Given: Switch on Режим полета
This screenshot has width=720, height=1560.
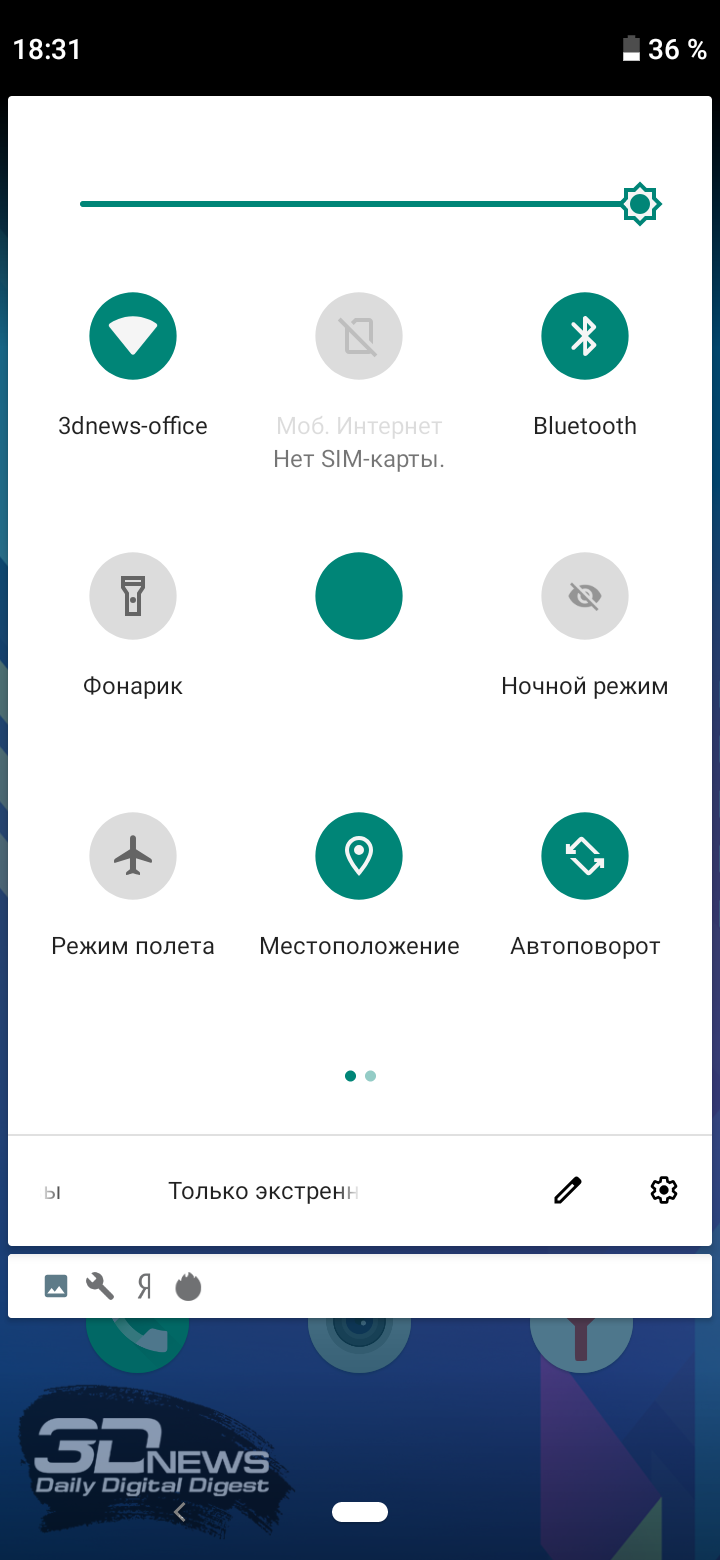Looking at the screenshot, I should [133, 856].
